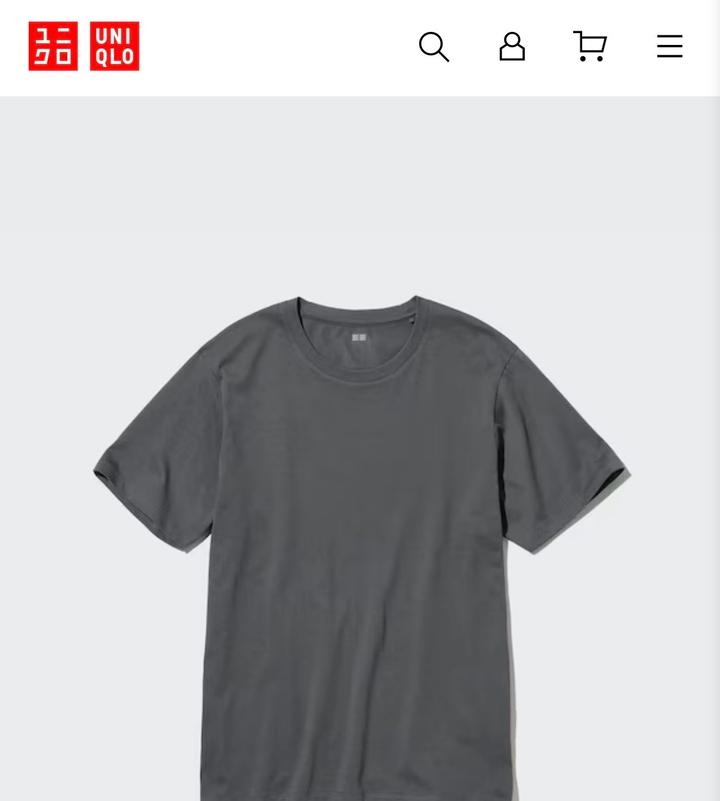View the shopping cart
The width and height of the screenshot is (720, 801).
point(590,47)
